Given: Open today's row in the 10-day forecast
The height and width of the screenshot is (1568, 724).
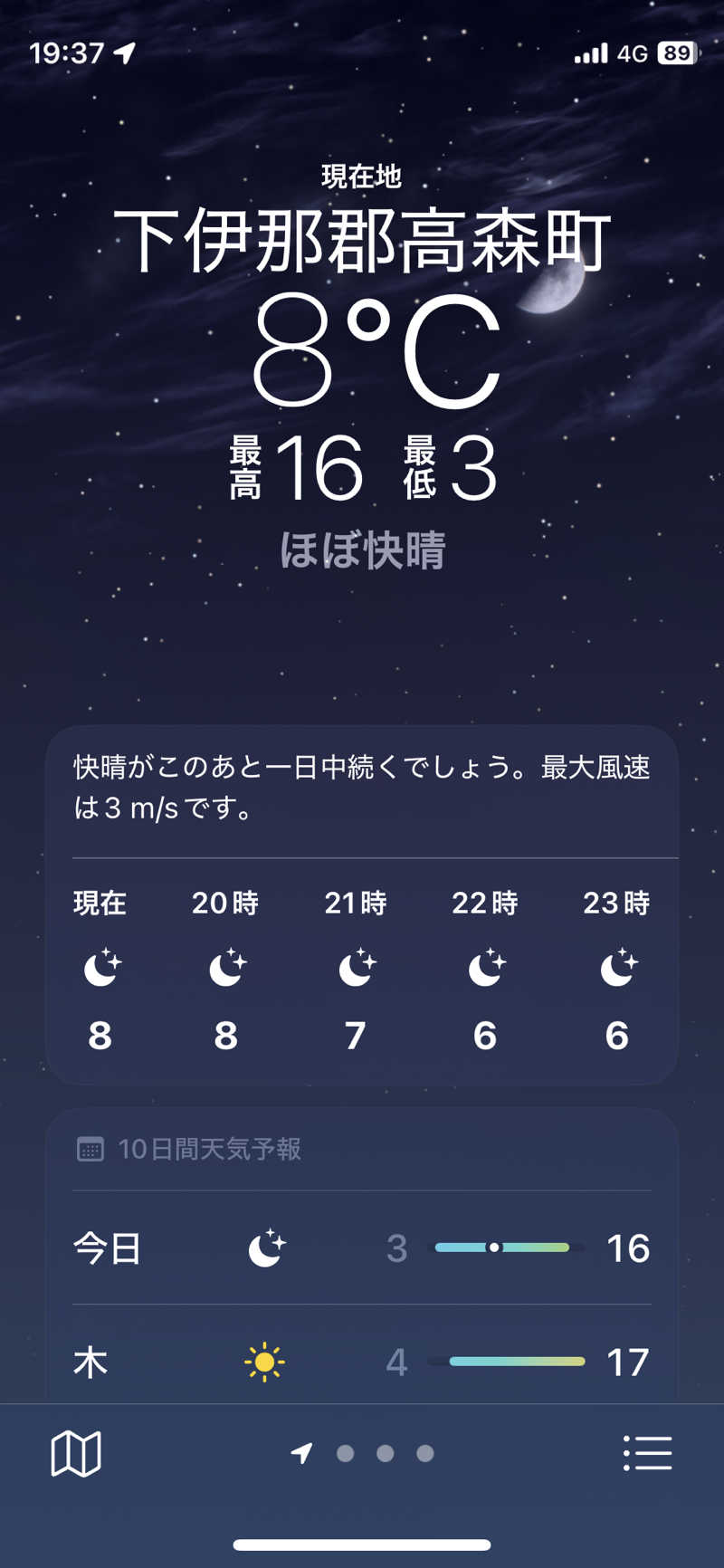Looking at the screenshot, I should tap(362, 1248).
